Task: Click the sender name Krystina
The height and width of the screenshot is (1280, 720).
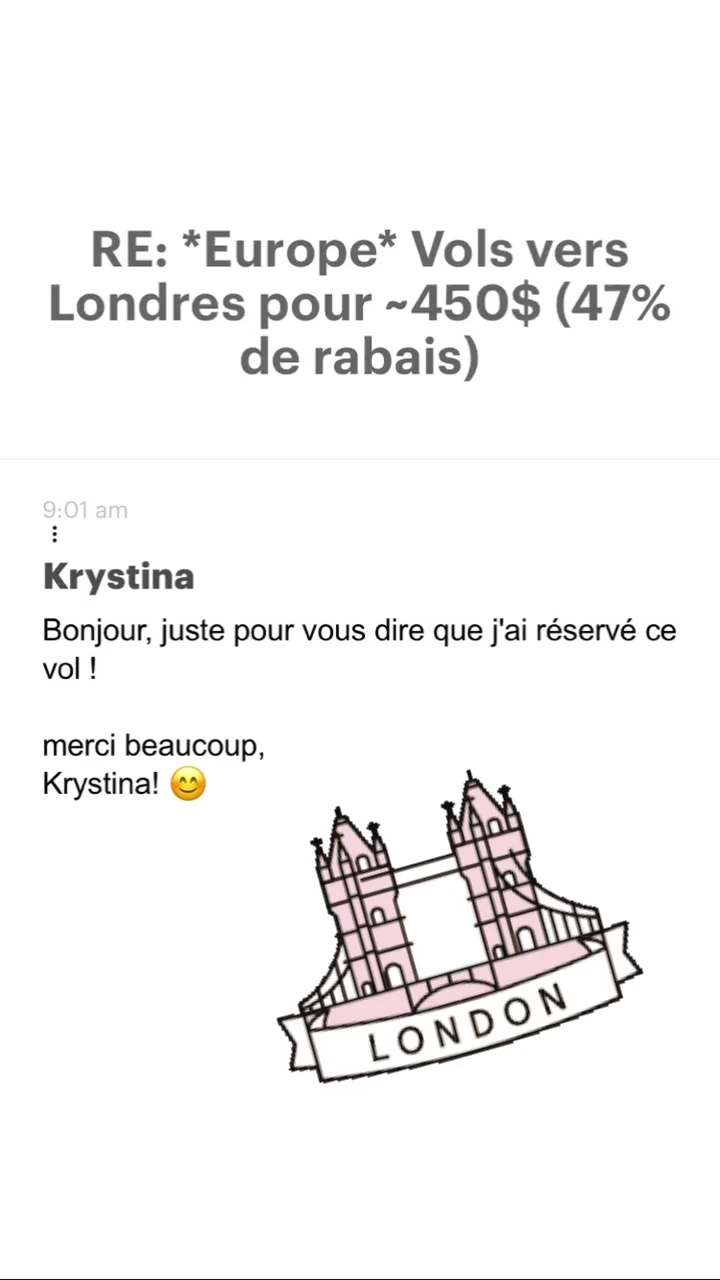Action: click(x=118, y=576)
